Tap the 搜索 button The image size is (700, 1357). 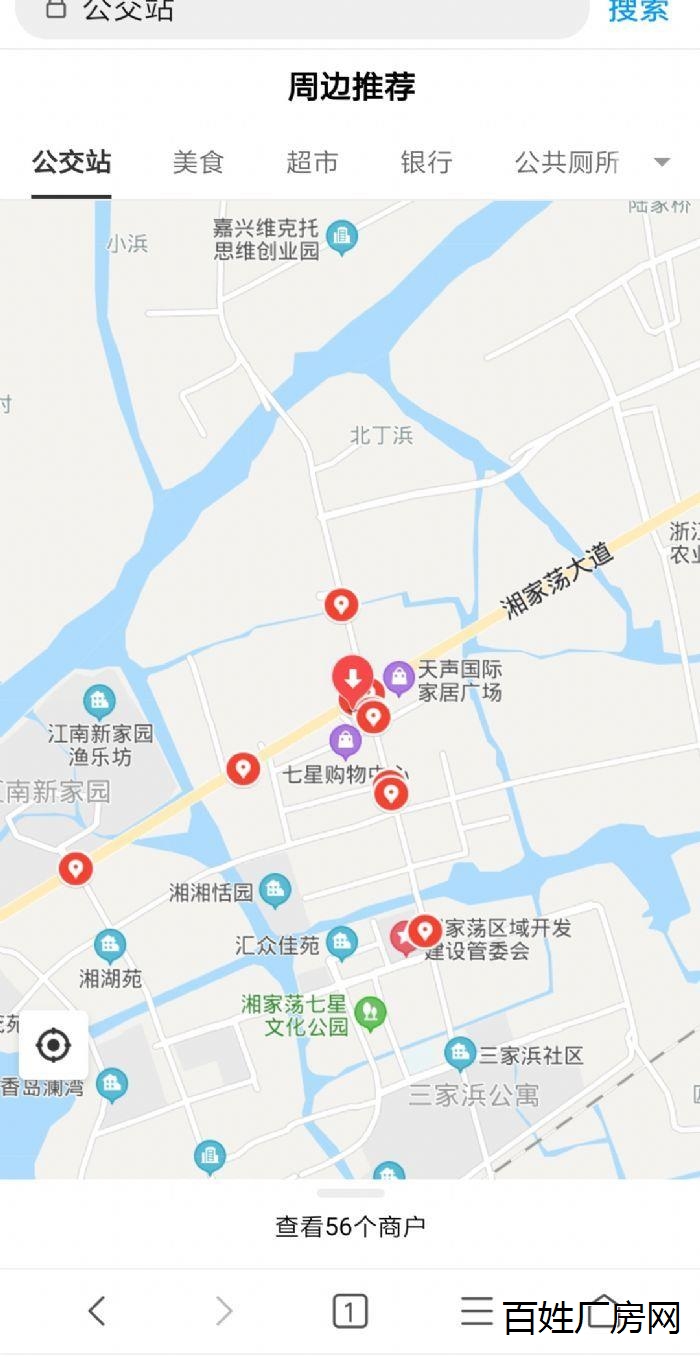tap(638, 10)
